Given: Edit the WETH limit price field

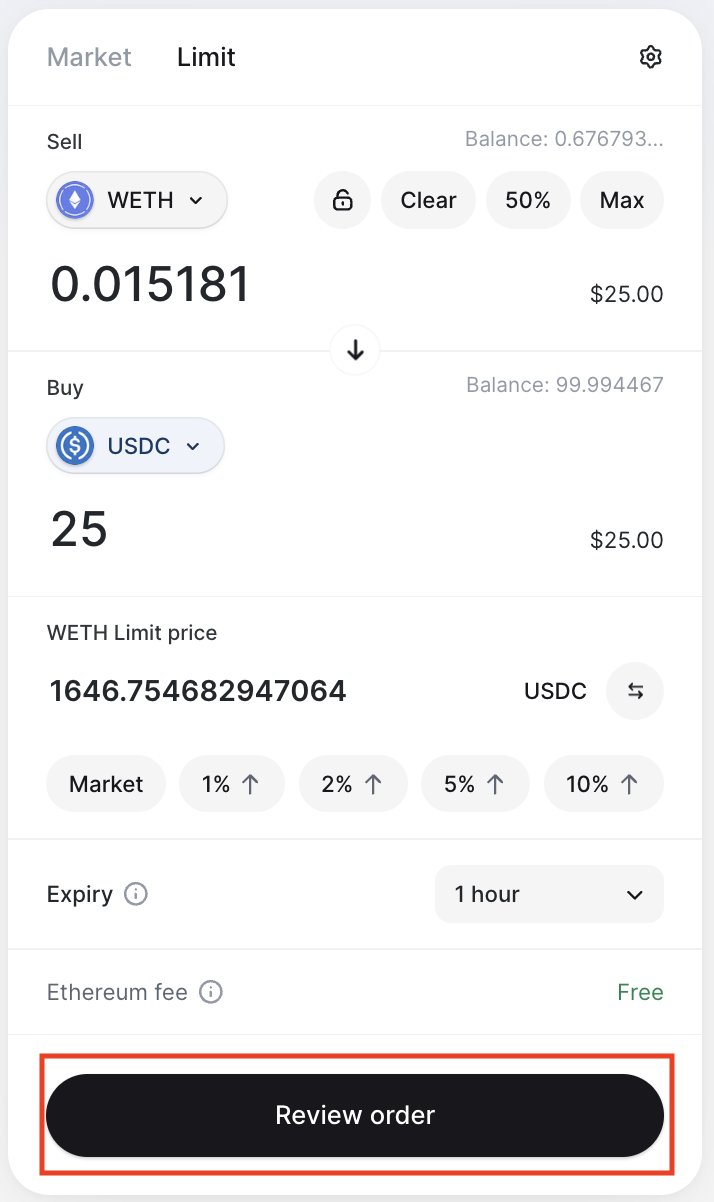Looking at the screenshot, I should tap(198, 690).
